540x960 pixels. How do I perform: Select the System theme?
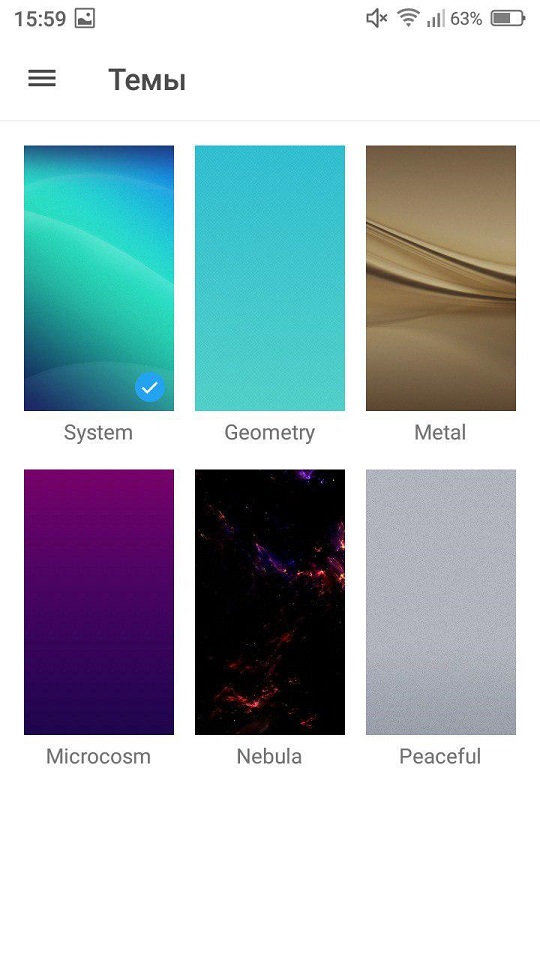(x=99, y=278)
